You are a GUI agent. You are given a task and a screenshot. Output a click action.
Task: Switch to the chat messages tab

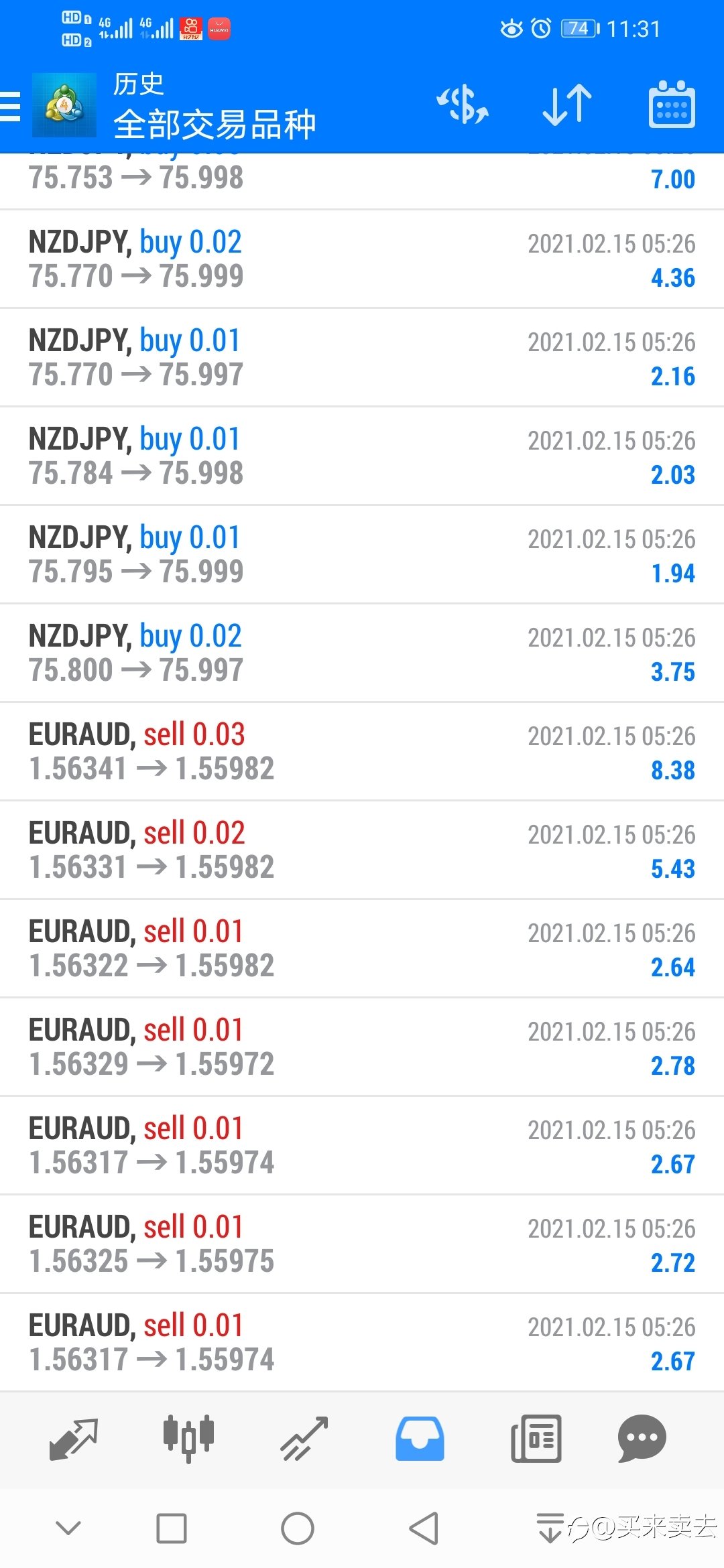(x=642, y=1439)
